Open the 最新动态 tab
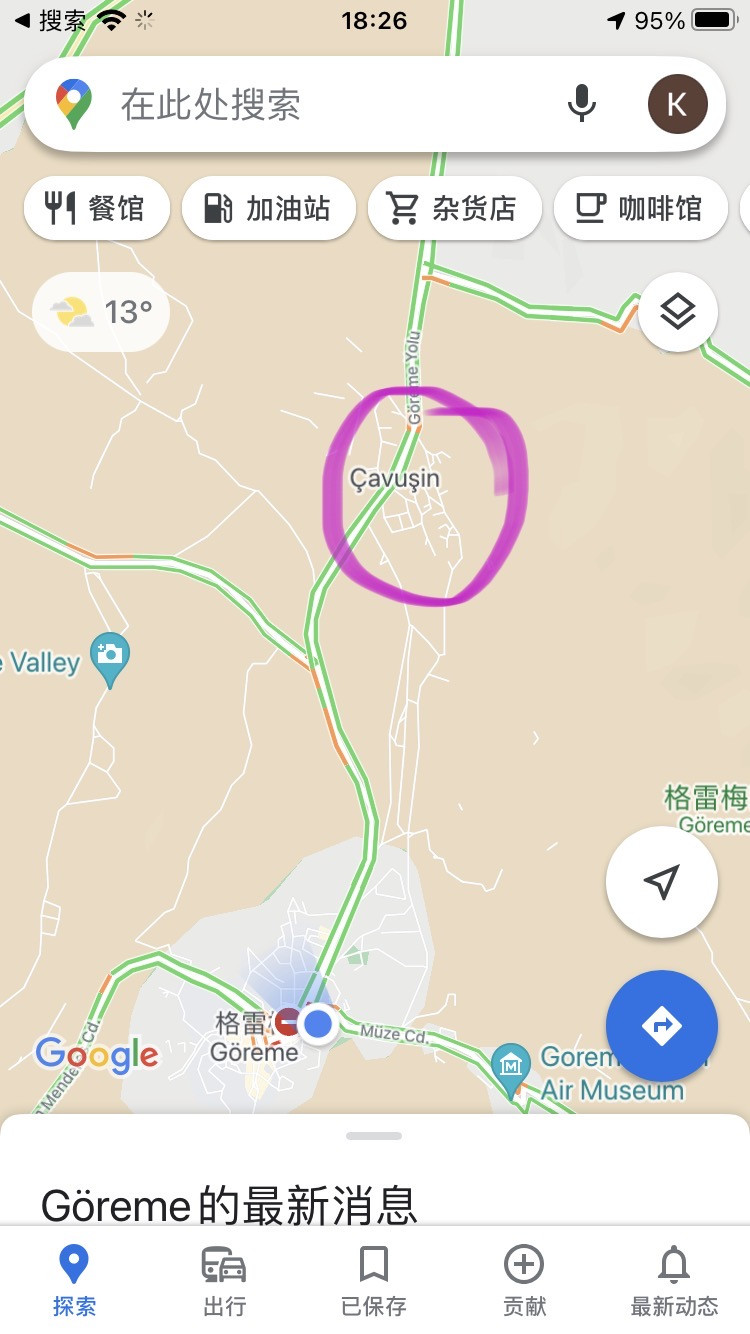 674,1280
